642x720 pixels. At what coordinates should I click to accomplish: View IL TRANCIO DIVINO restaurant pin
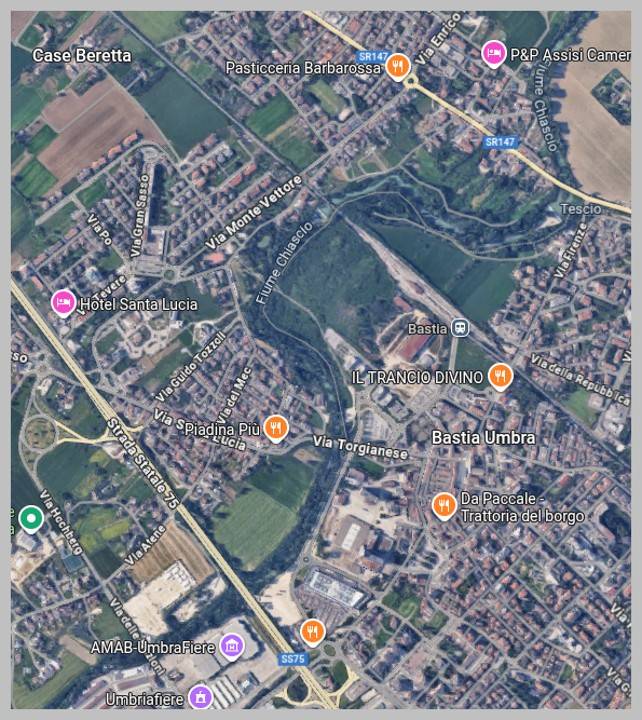501,377
